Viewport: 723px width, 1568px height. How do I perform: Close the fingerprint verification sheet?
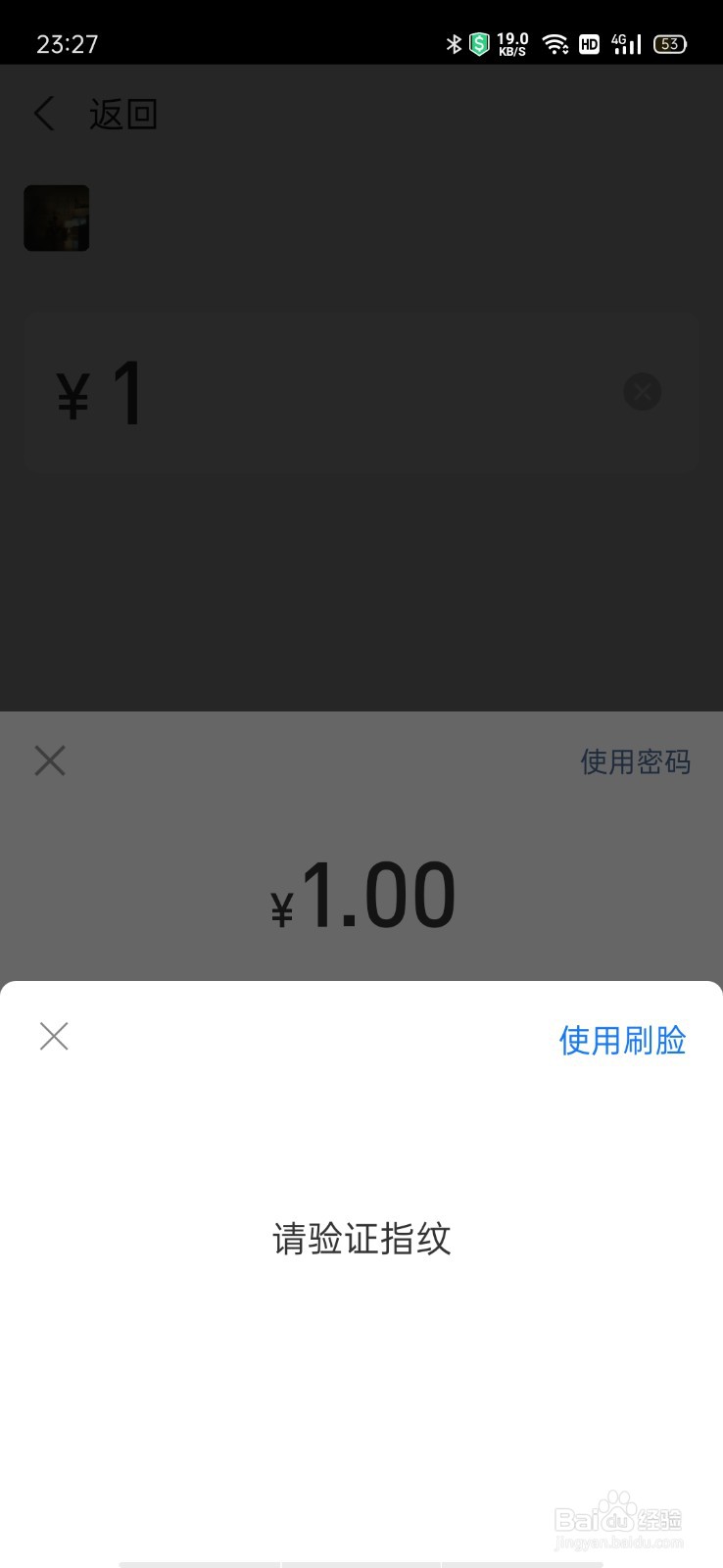point(54,1036)
